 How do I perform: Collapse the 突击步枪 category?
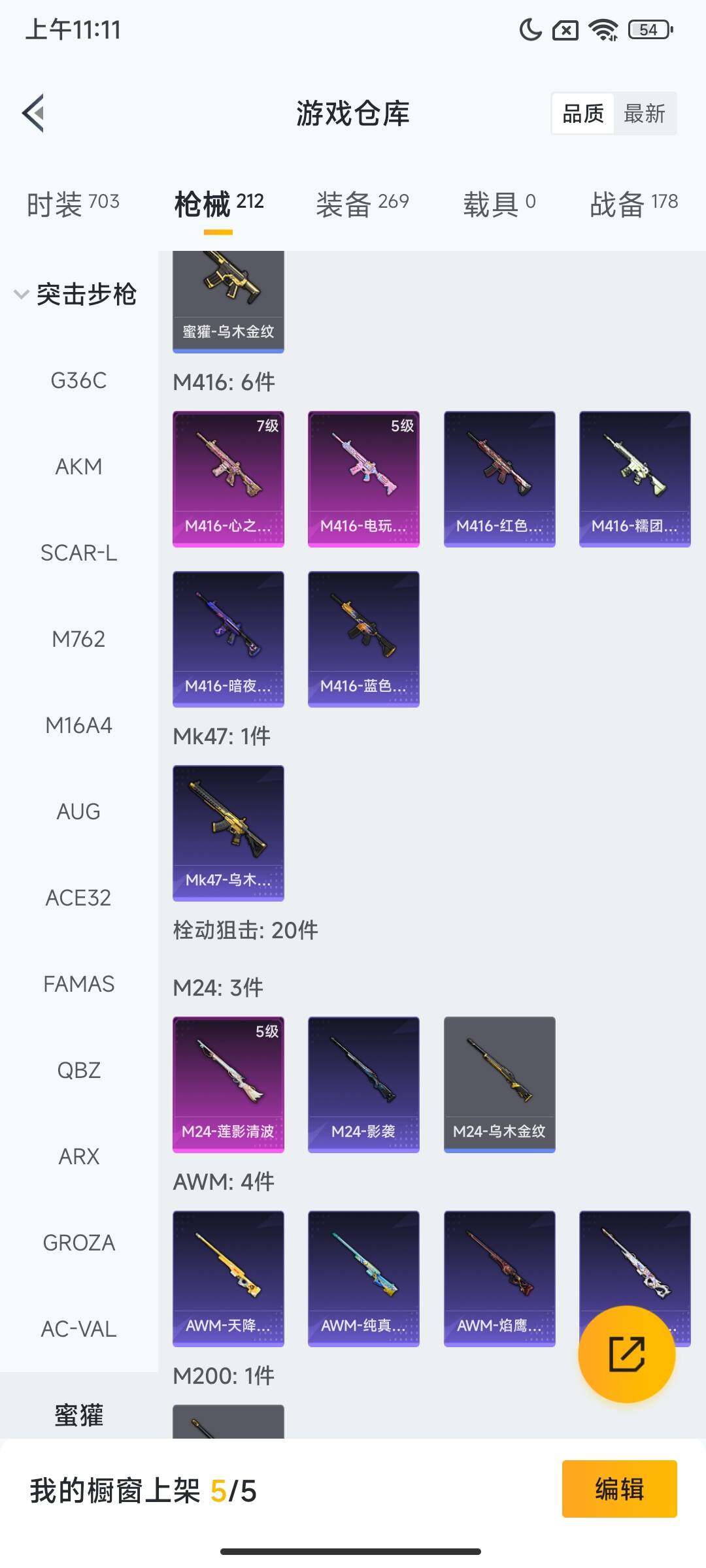[x=75, y=294]
